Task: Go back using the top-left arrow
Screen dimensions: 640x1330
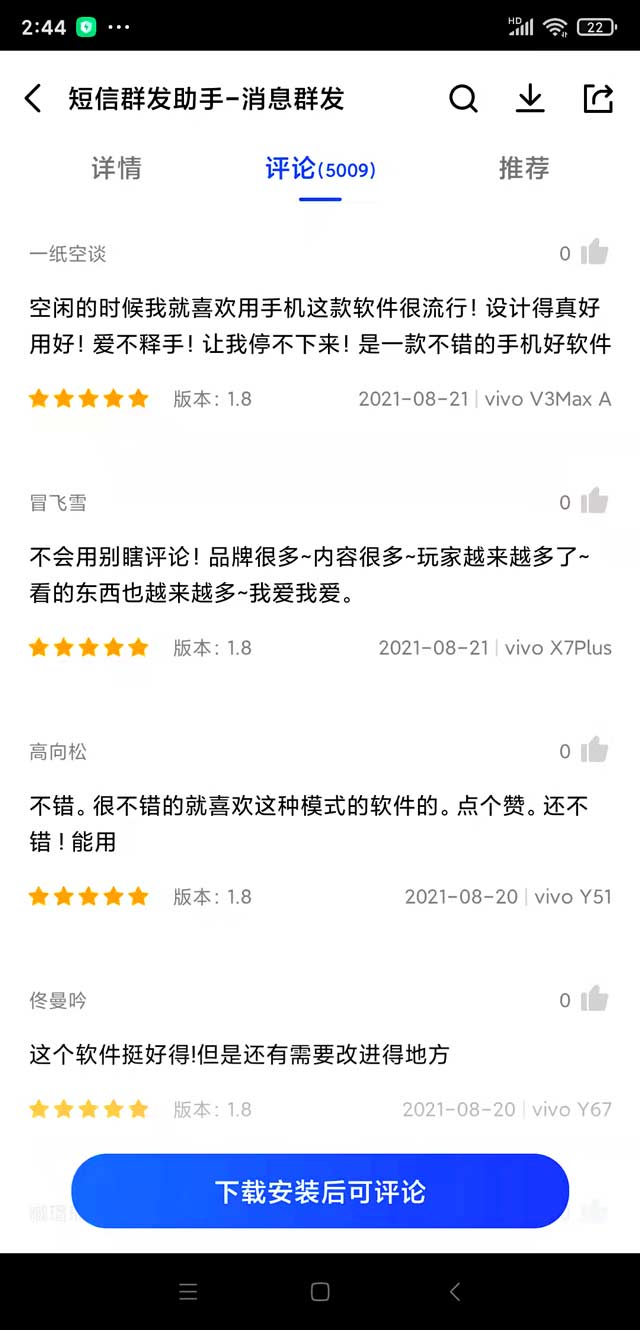Action: tap(33, 98)
